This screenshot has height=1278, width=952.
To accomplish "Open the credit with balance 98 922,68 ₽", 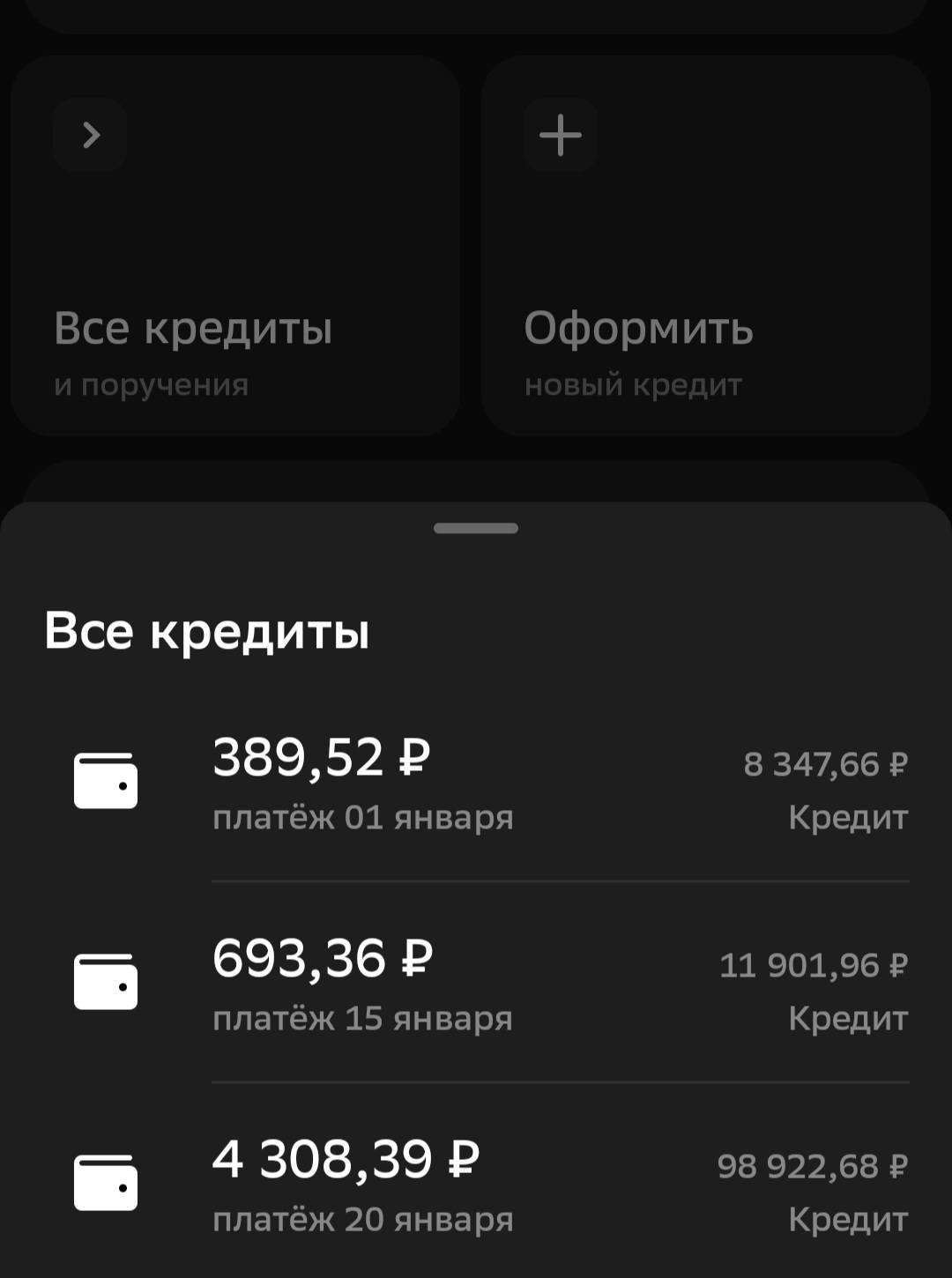I will 808,1165.
